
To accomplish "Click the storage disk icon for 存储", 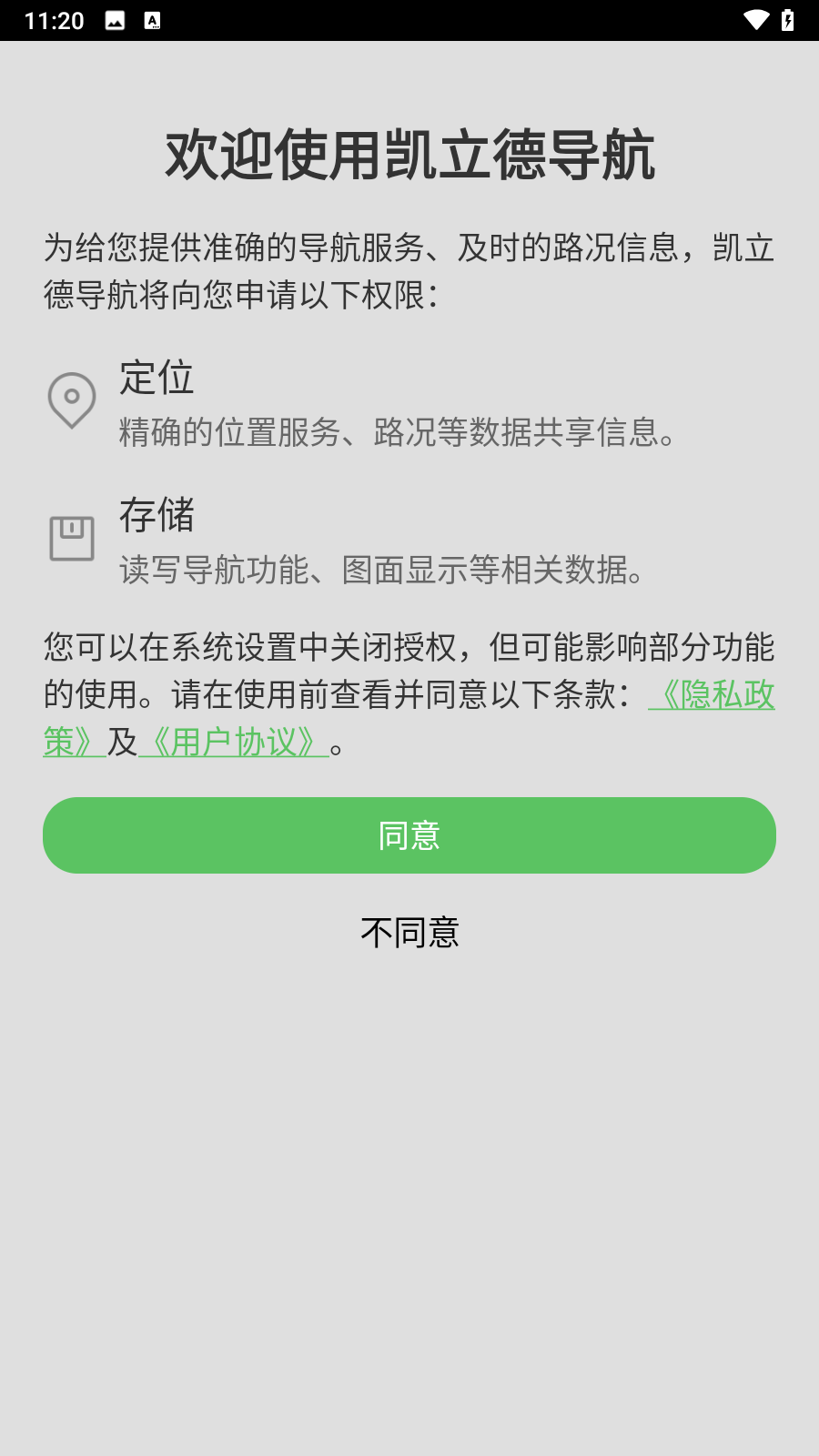I will 71,537.
